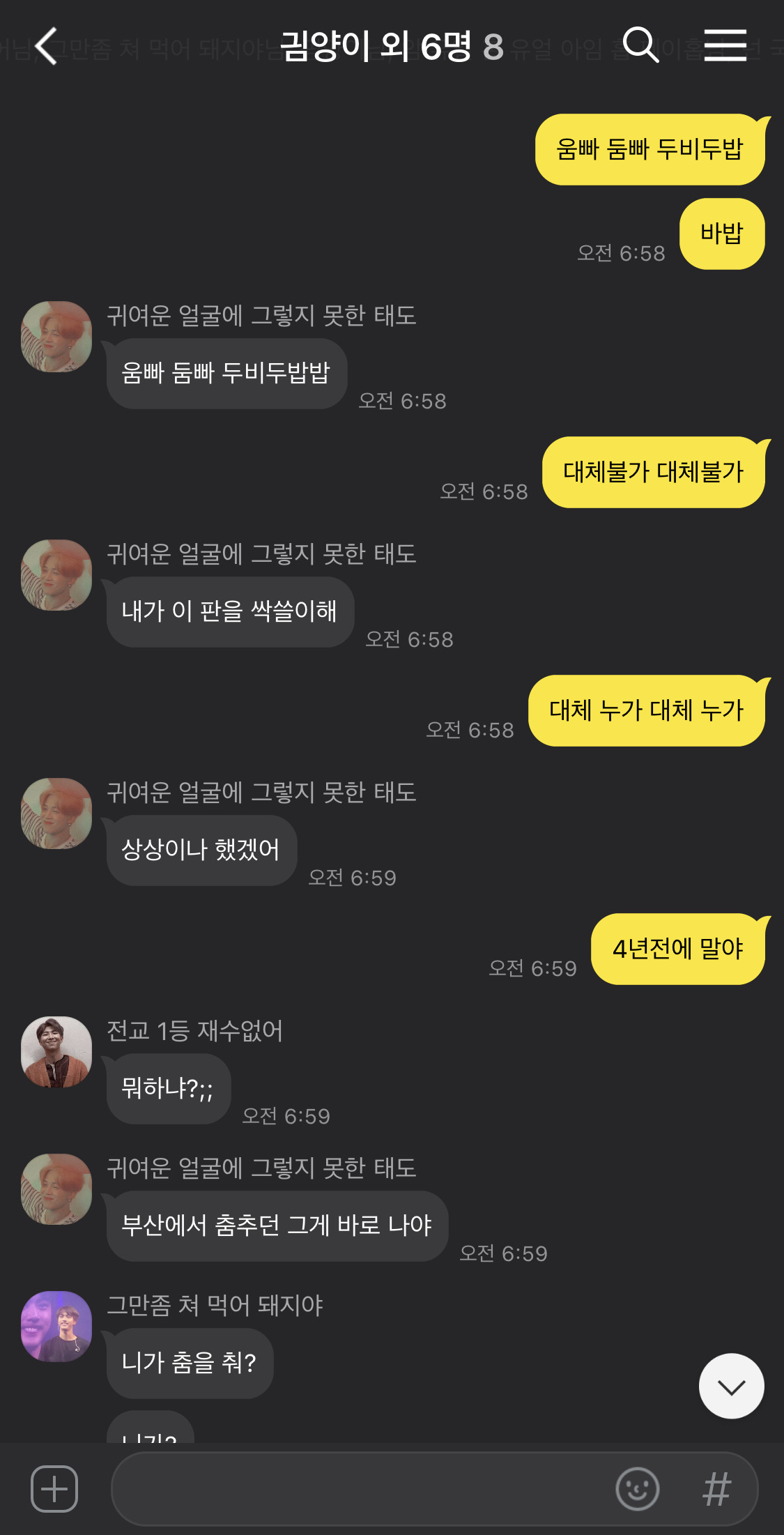Go back to the chat list

coord(46,47)
